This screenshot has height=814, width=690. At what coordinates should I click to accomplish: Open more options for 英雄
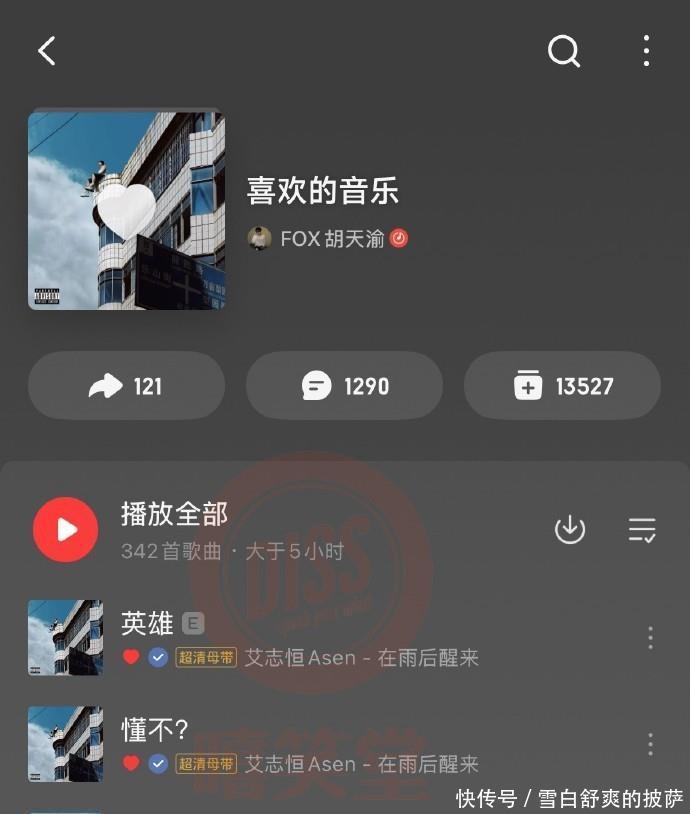pos(650,638)
